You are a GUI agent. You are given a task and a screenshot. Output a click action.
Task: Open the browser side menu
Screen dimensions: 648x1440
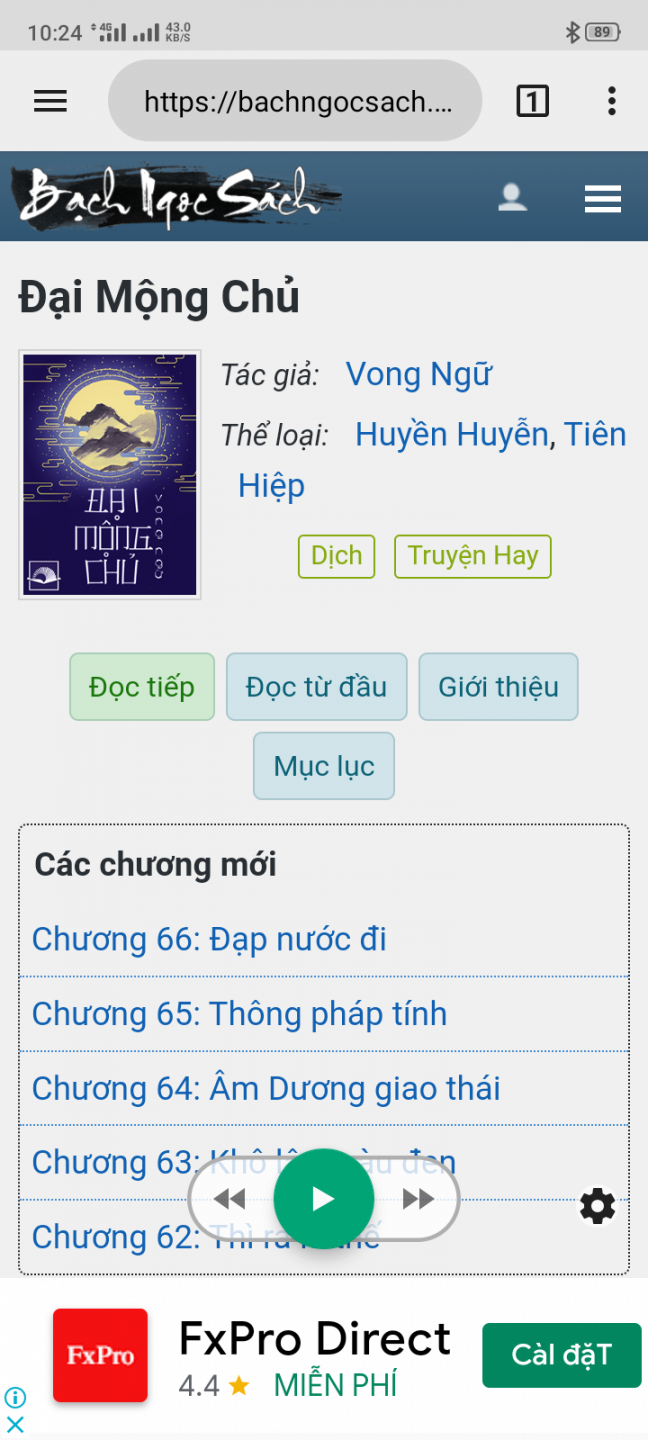point(51,101)
